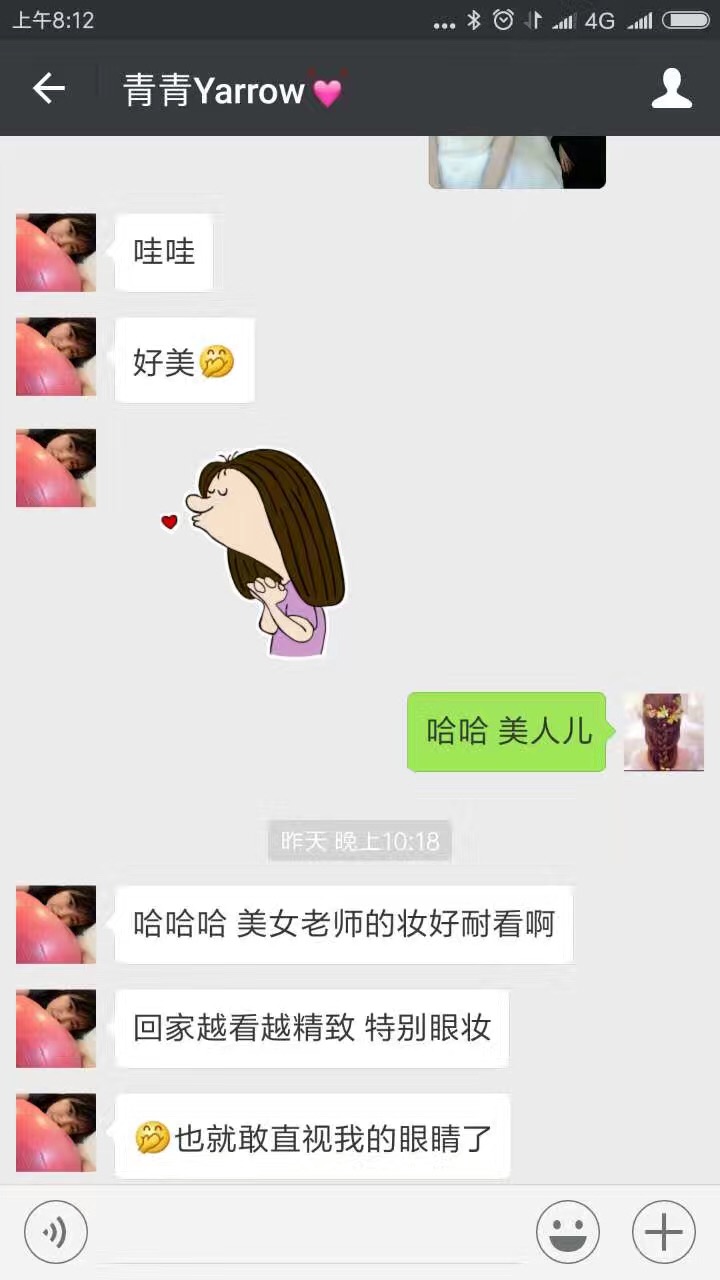Tap my braided-hair avatar next to 哈哈 美人儿

(663, 732)
